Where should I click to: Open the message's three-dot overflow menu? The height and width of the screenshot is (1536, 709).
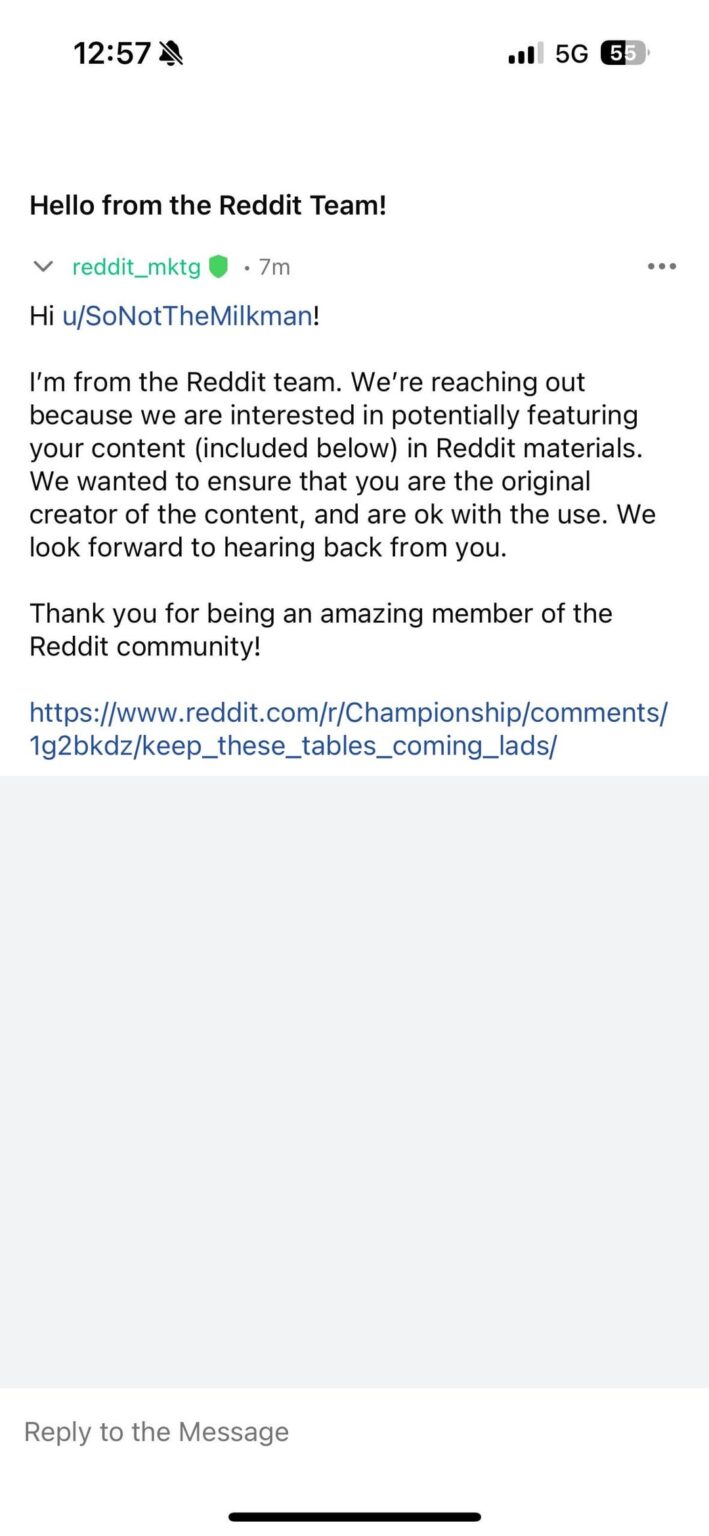tap(662, 267)
